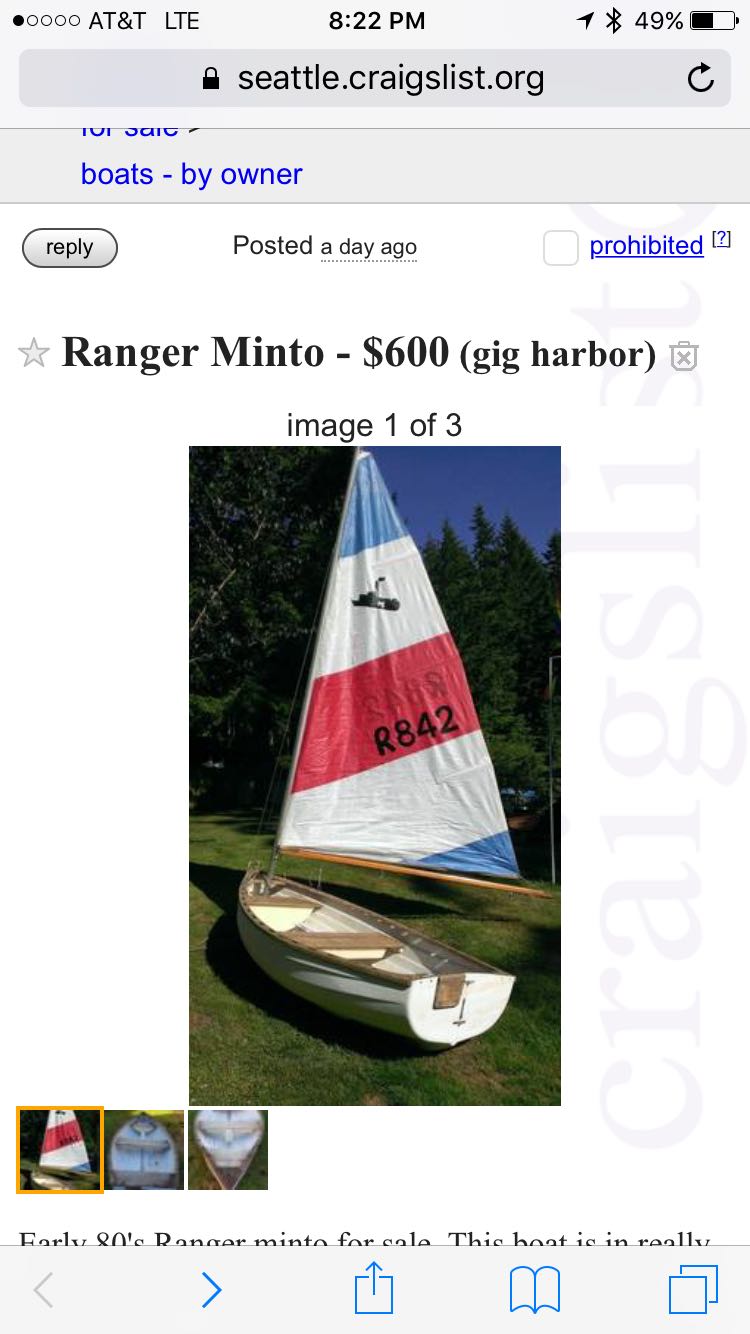This screenshot has height=1334, width=750.
Task: Open the boats - by owner link
Action: click(191, 174)
